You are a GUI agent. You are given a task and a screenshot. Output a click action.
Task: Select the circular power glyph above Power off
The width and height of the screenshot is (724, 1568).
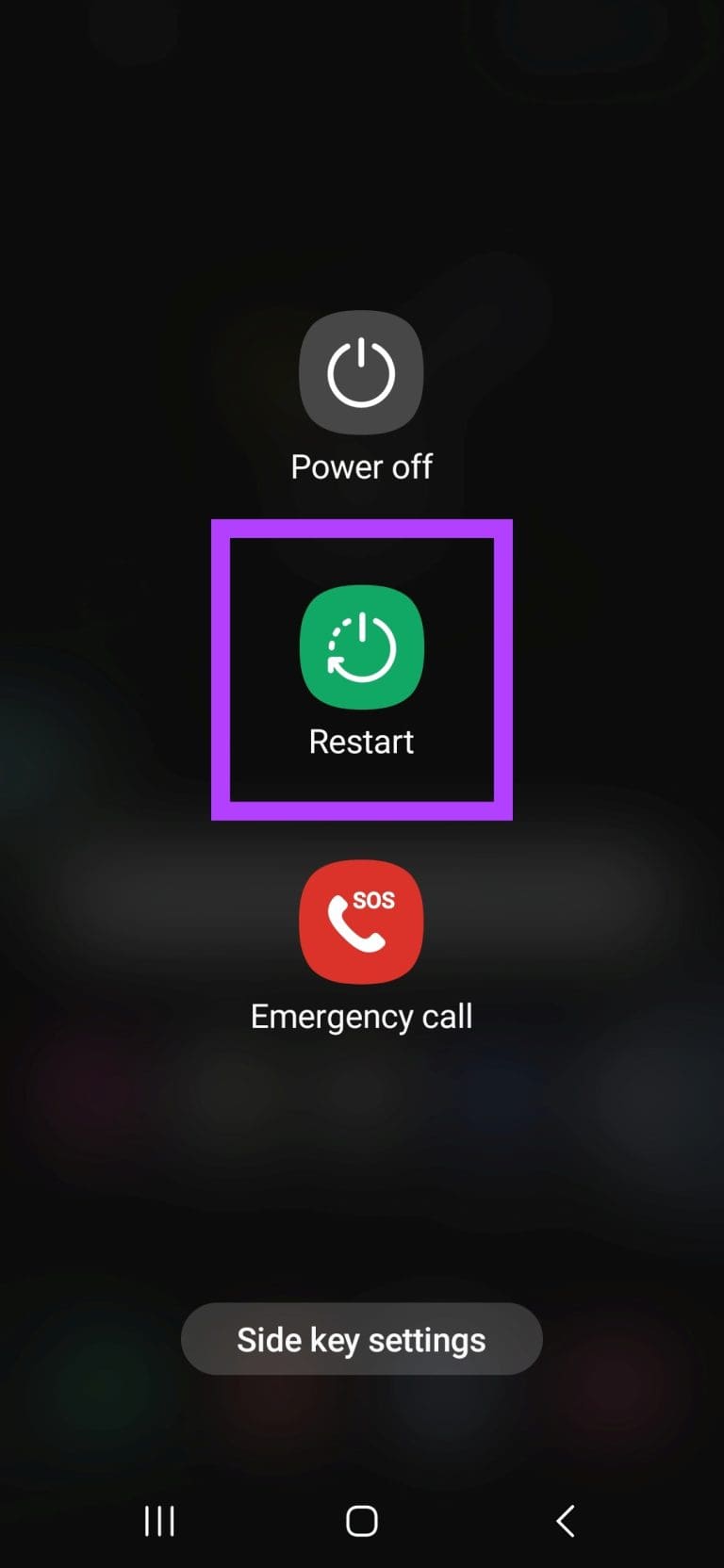361,372
